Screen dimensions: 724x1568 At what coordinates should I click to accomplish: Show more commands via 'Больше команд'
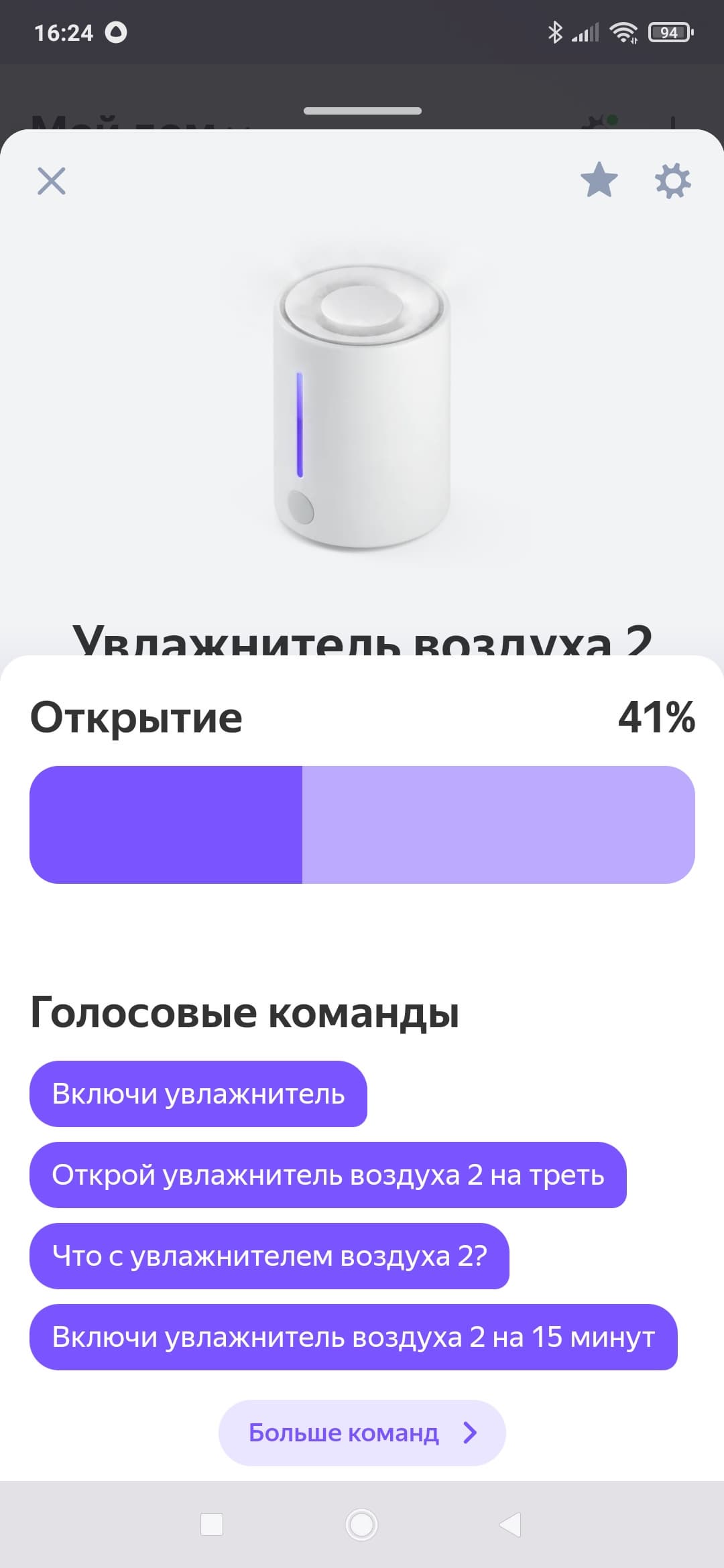(x=362, y=1432)
